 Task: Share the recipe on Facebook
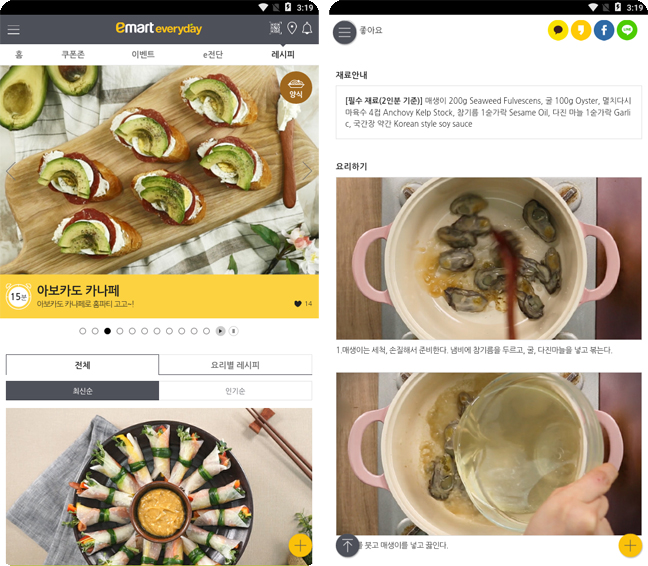pyautogui.click(x=604, y=30)
